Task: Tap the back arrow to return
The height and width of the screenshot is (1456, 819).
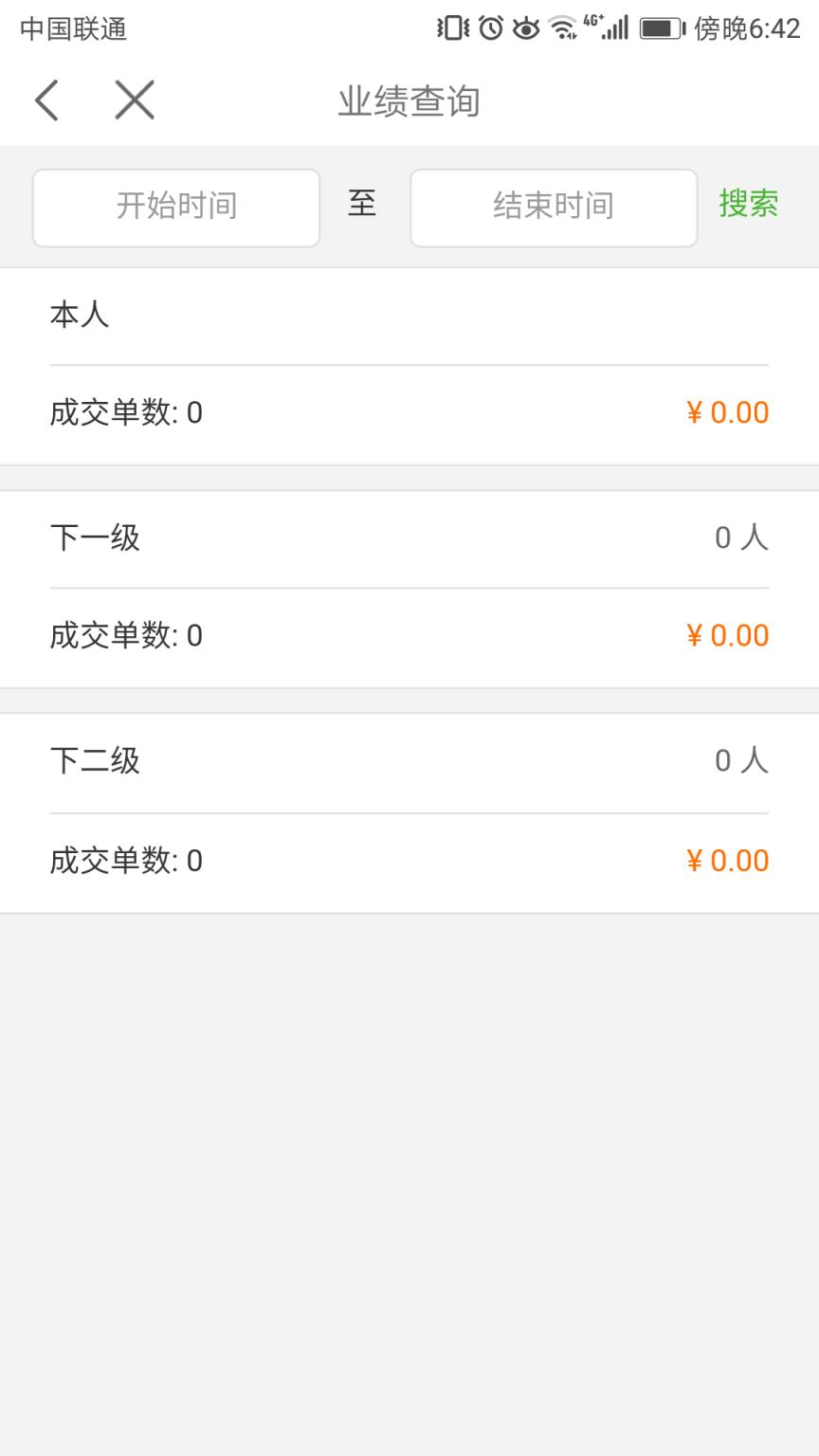Action: coord(47,99)
